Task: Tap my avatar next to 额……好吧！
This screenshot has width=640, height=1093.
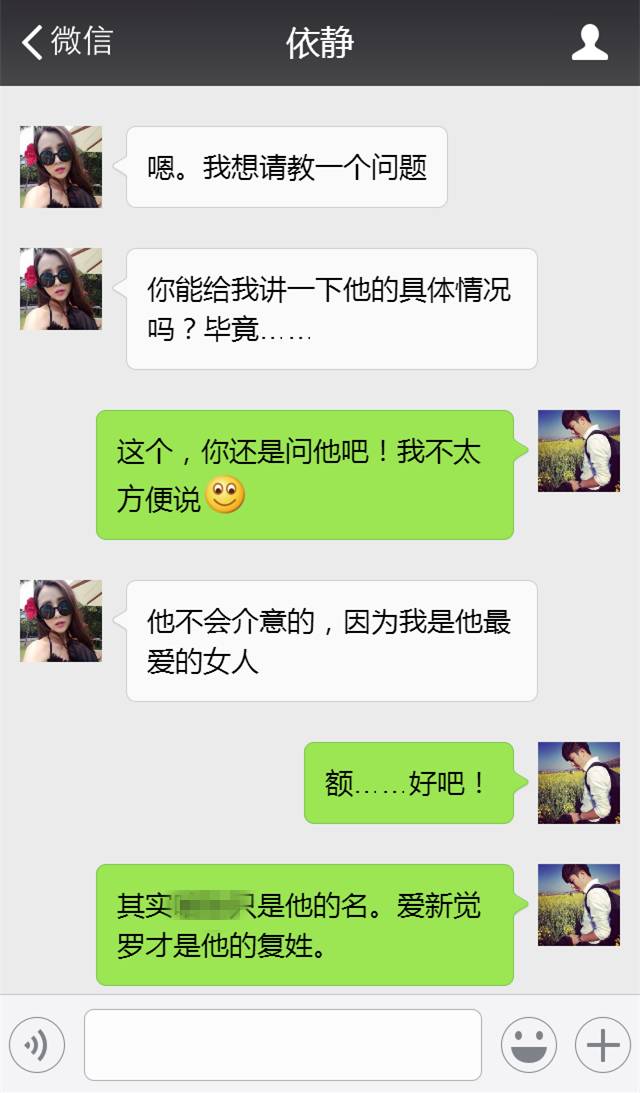Action: point(579,783)
